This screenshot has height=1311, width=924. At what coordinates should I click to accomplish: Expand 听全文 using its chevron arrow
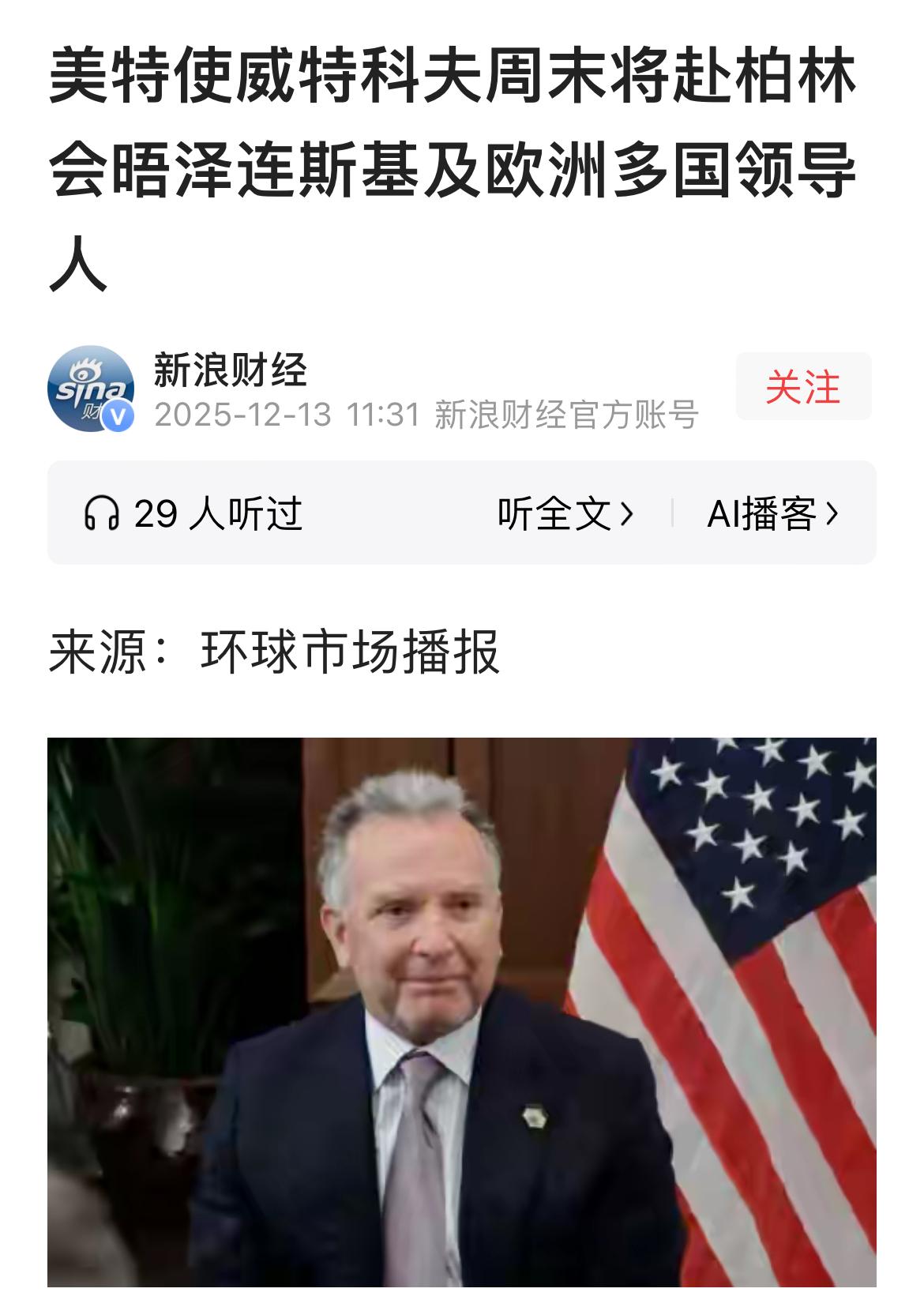coord(628,514)
